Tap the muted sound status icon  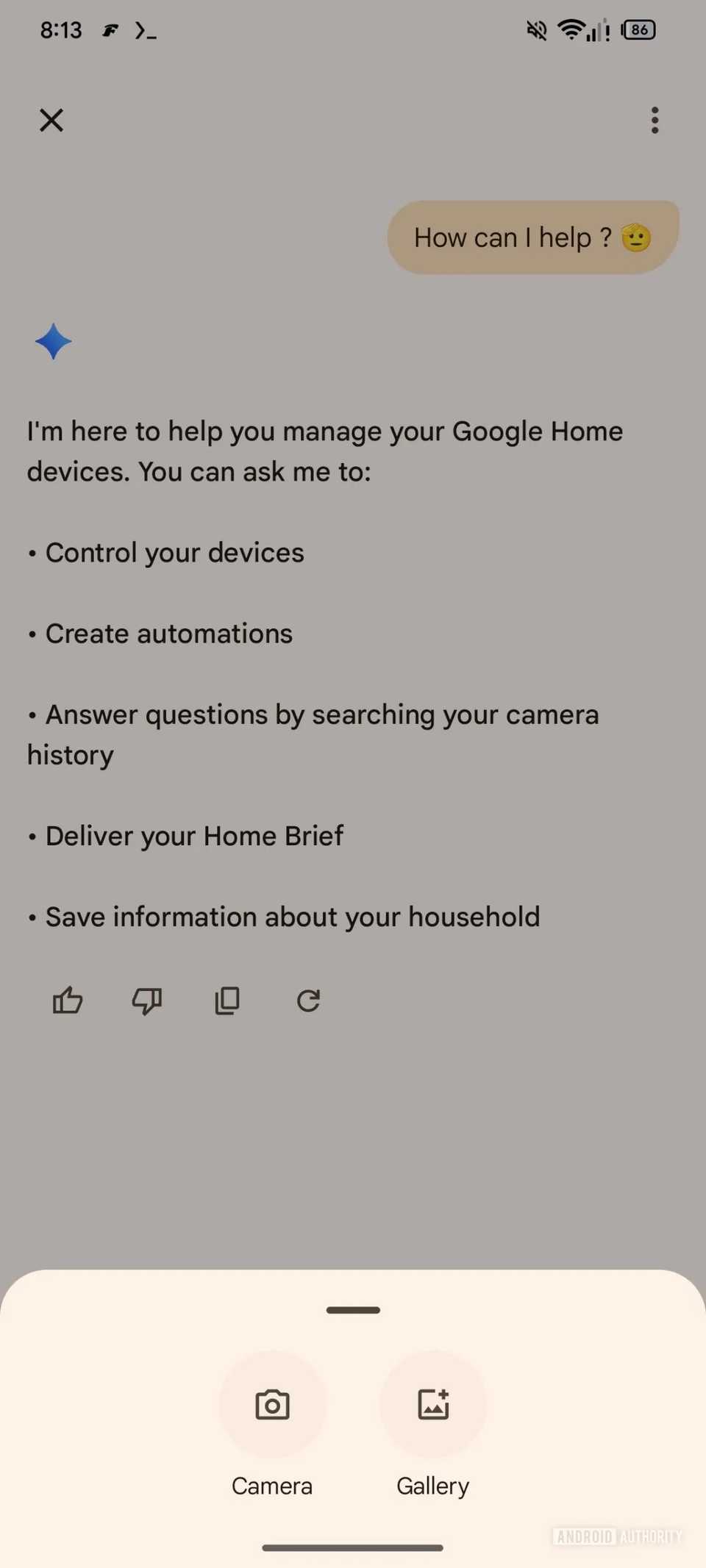click(x=536, y=30)
